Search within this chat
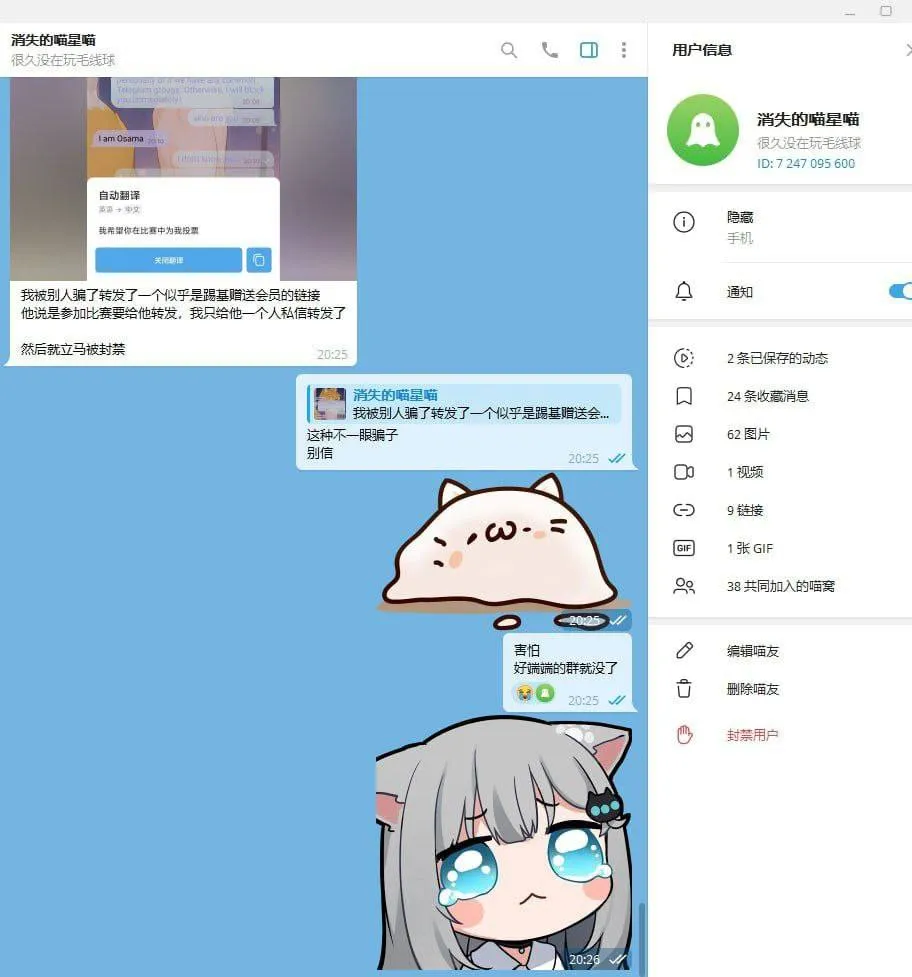 509,50
